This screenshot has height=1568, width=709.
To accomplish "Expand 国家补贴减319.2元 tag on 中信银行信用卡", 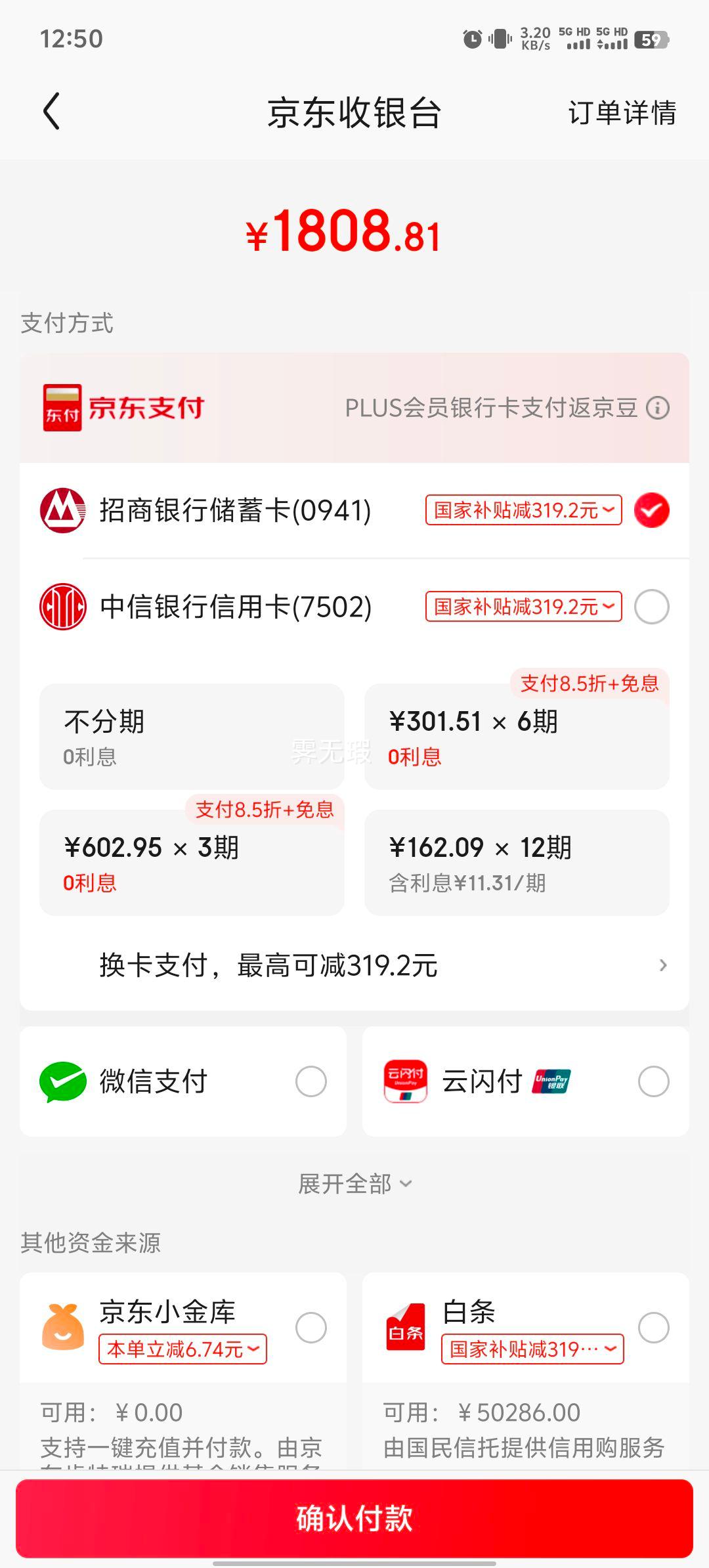I will [523, 606].
